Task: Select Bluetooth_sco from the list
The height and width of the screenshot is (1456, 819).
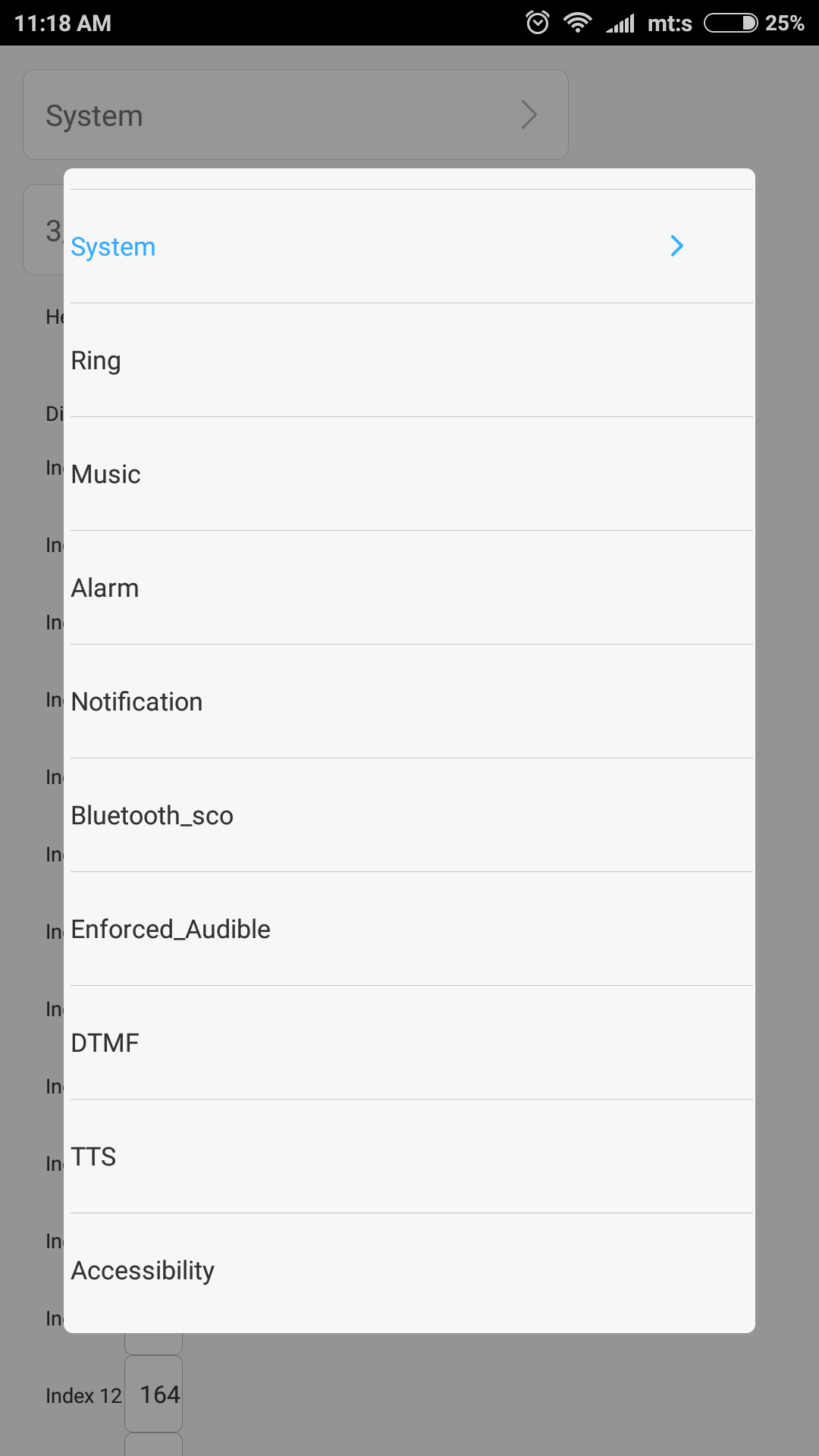Action: (x=409, y=815)
